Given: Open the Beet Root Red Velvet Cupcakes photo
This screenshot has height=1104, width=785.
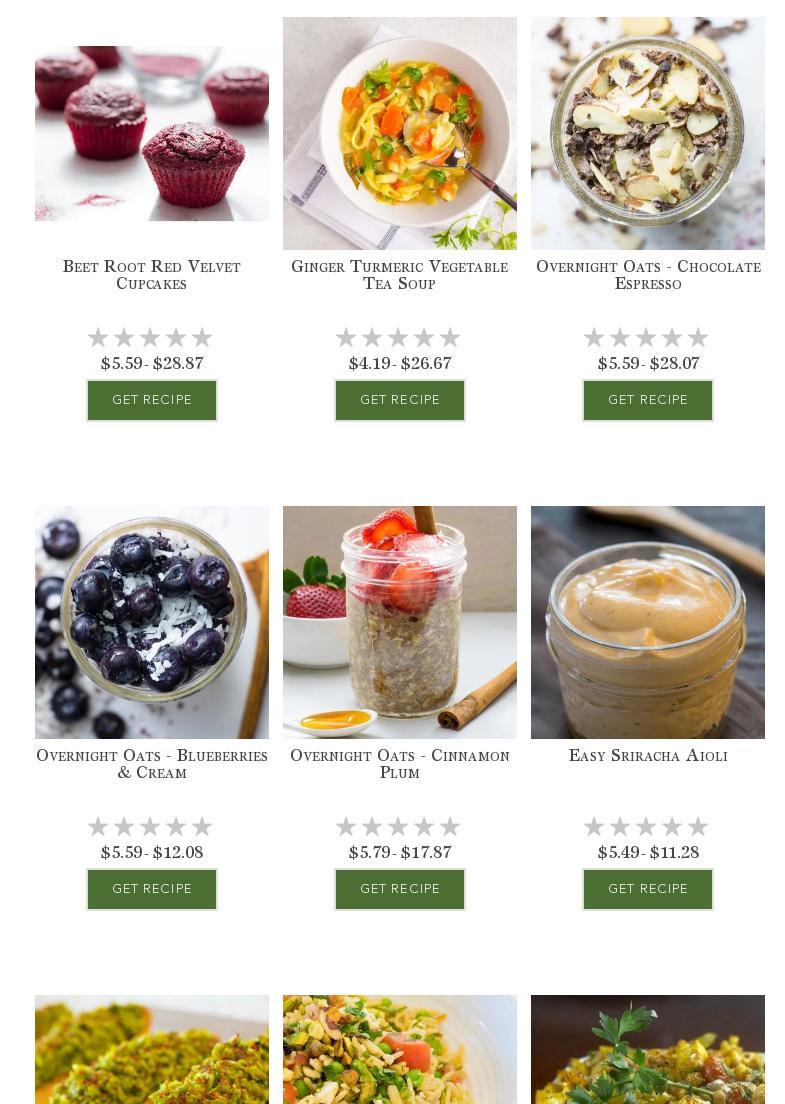Looking at the screenshot, I should (152, 133).
